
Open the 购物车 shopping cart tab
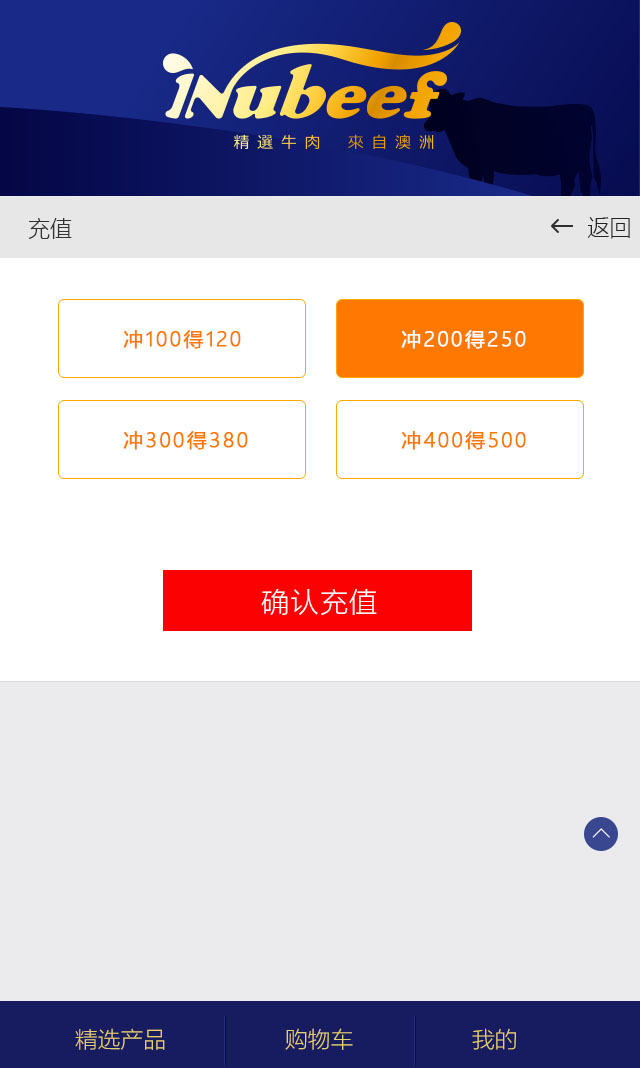[x=319, y=1040]
